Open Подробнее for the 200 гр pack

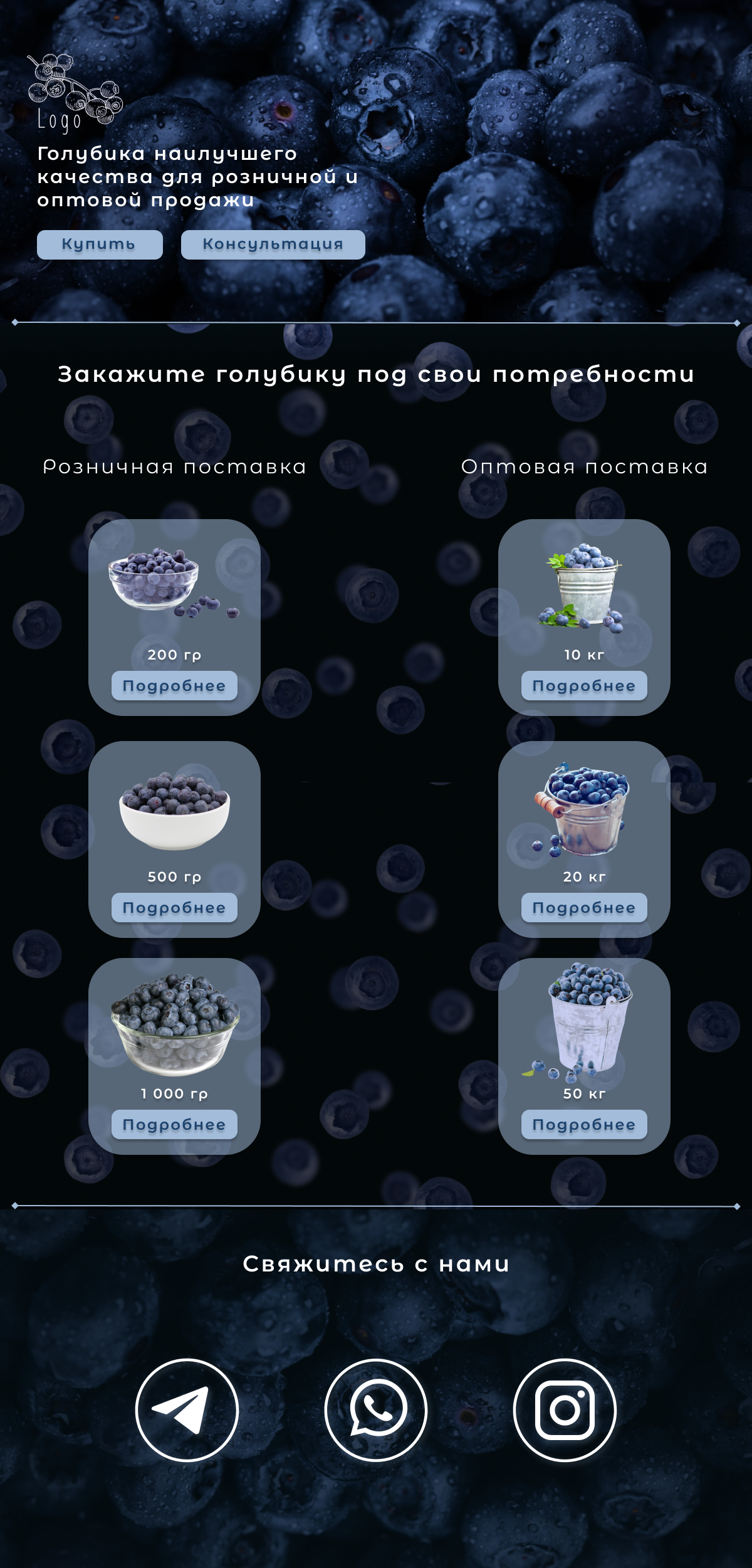click(174, 686)
